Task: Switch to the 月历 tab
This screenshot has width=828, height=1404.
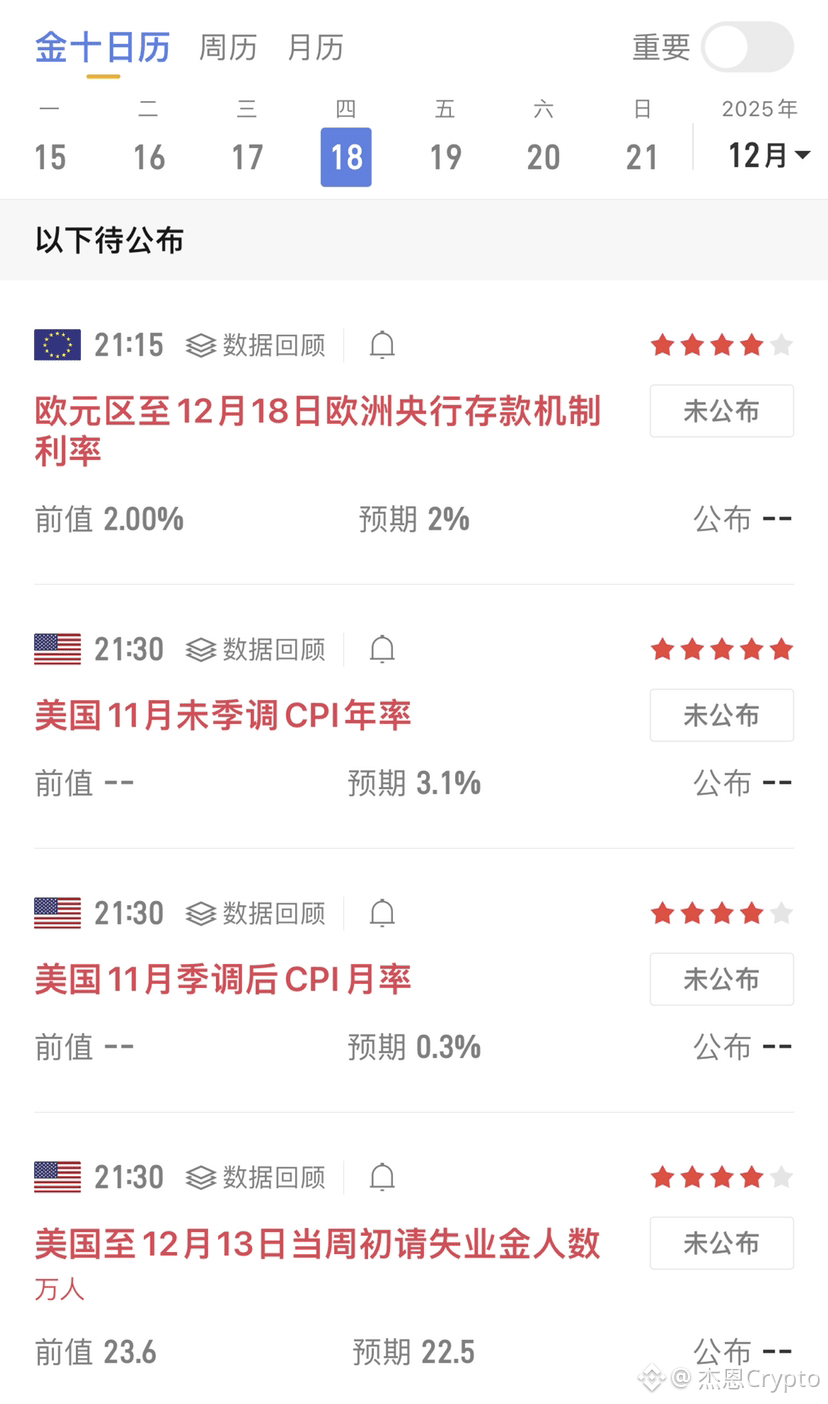Action: (x=315, y=48)
